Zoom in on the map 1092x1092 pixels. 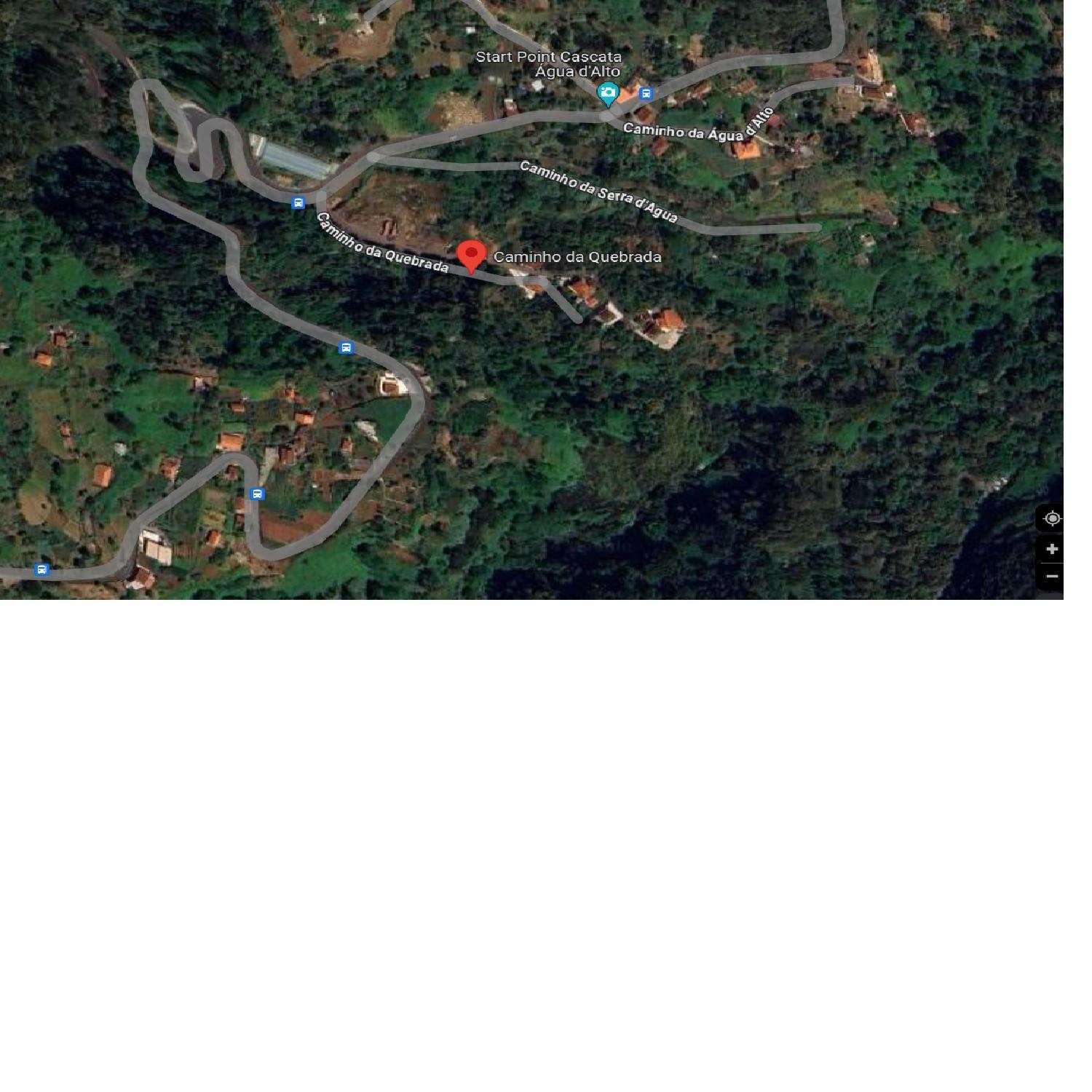pyautogui.click(x=1051, y=549)
